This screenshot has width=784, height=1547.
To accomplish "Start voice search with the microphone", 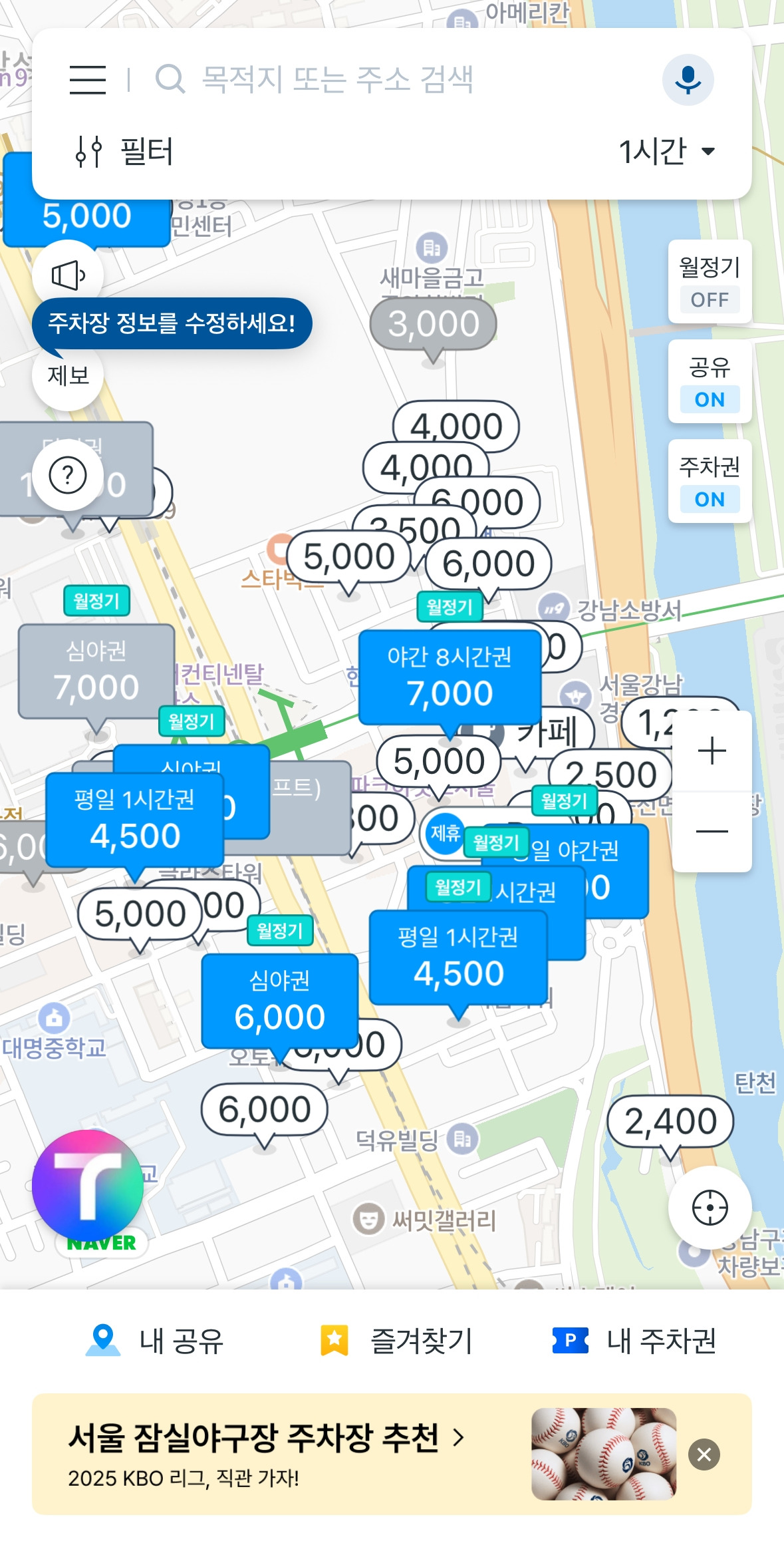I will (x=688, y=80).
